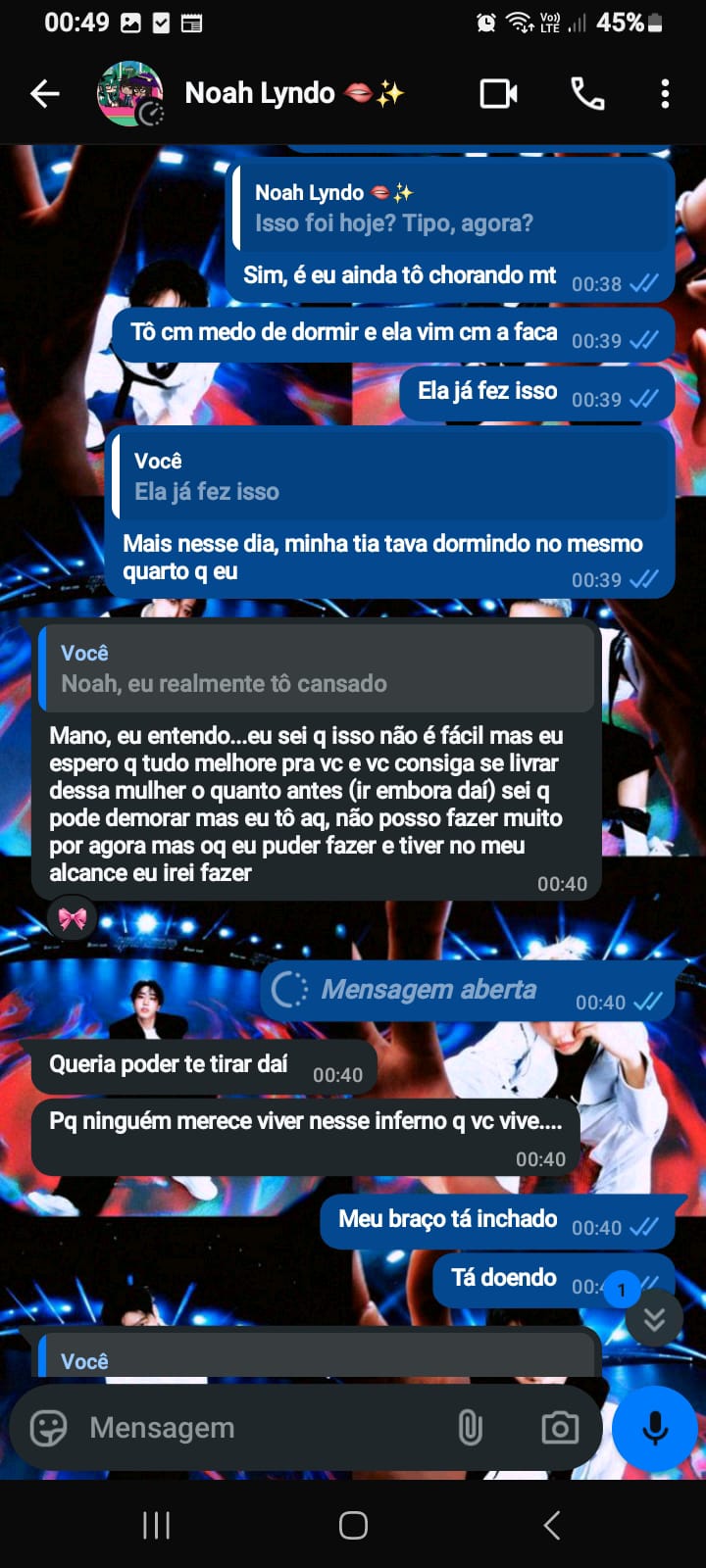Image resolution: width=706 pixels, height=1568 pixels.
Task: Go back to the chat list
Action: coord(45,94)
